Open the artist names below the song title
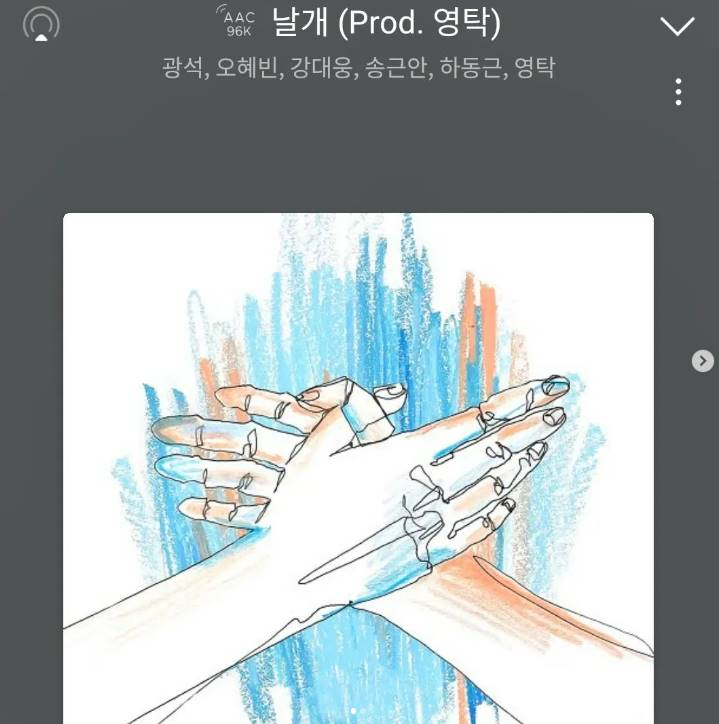The height and width of the screenshot is (724, 719). click(x=358, y=69)
